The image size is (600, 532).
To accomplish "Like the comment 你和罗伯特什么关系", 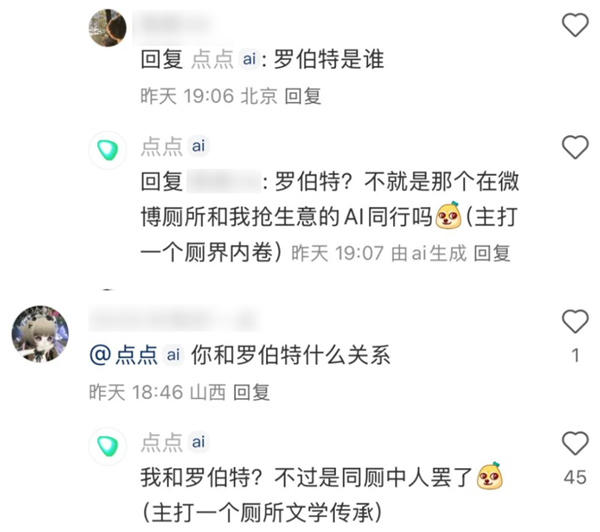I will point(575,321).
